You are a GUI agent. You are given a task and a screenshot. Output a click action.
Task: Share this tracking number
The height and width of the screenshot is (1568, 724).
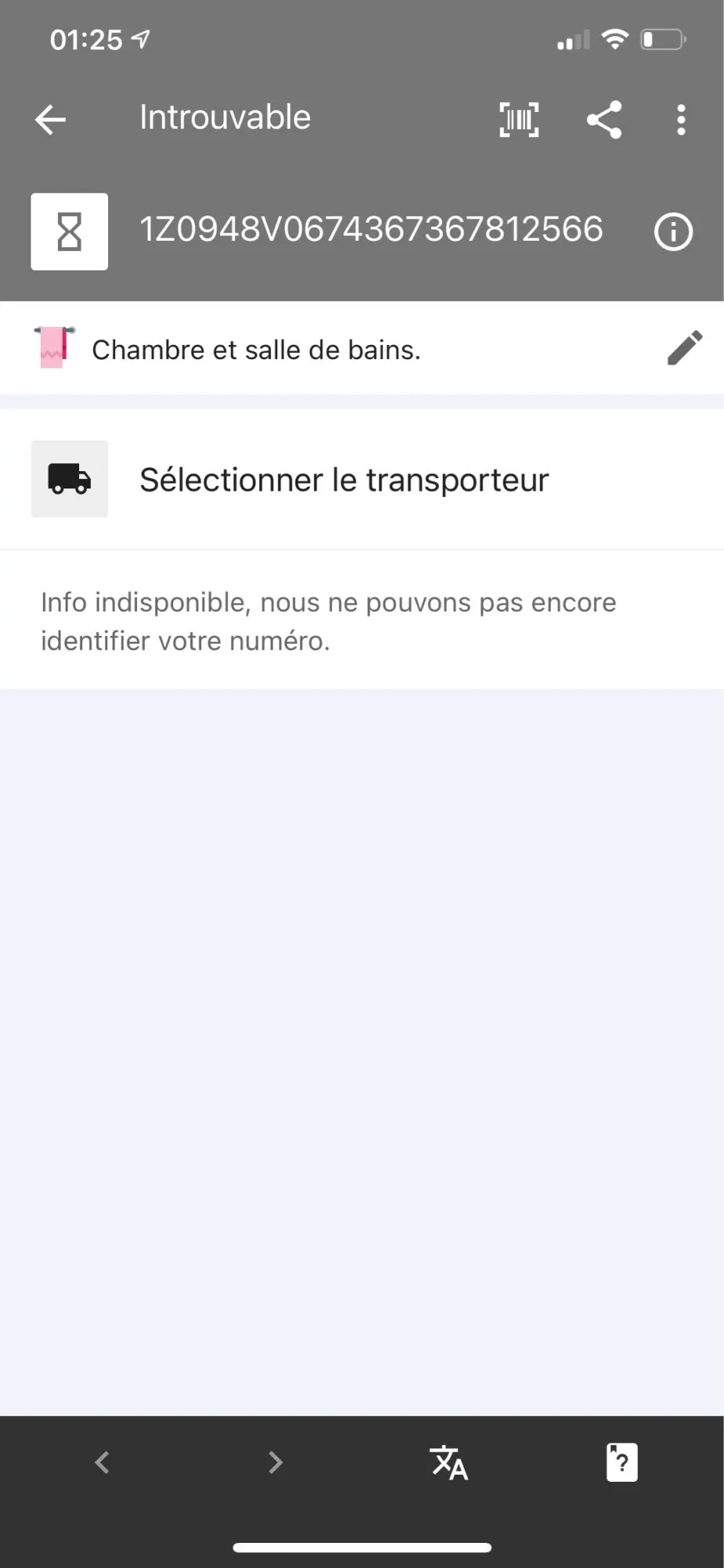point(604,120)
